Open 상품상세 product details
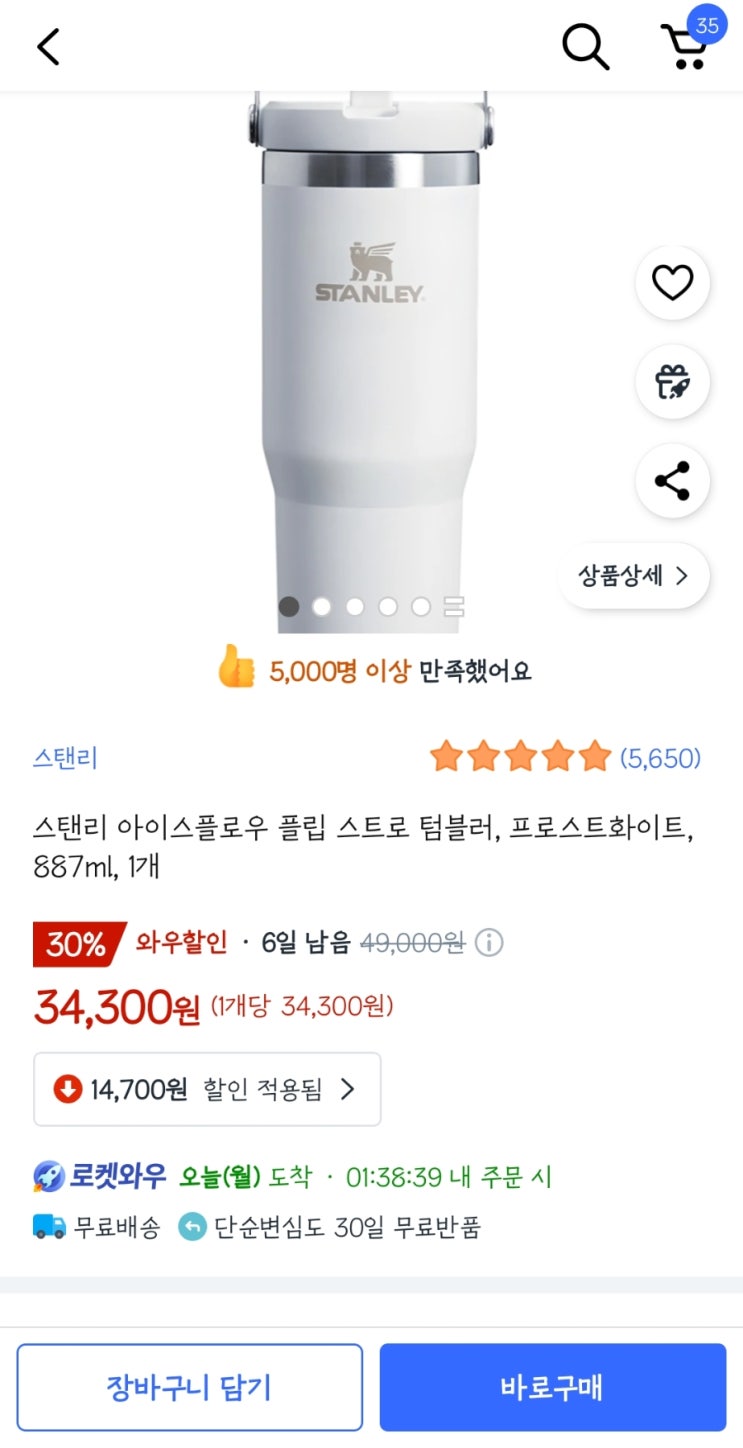 tap(633, 575)
